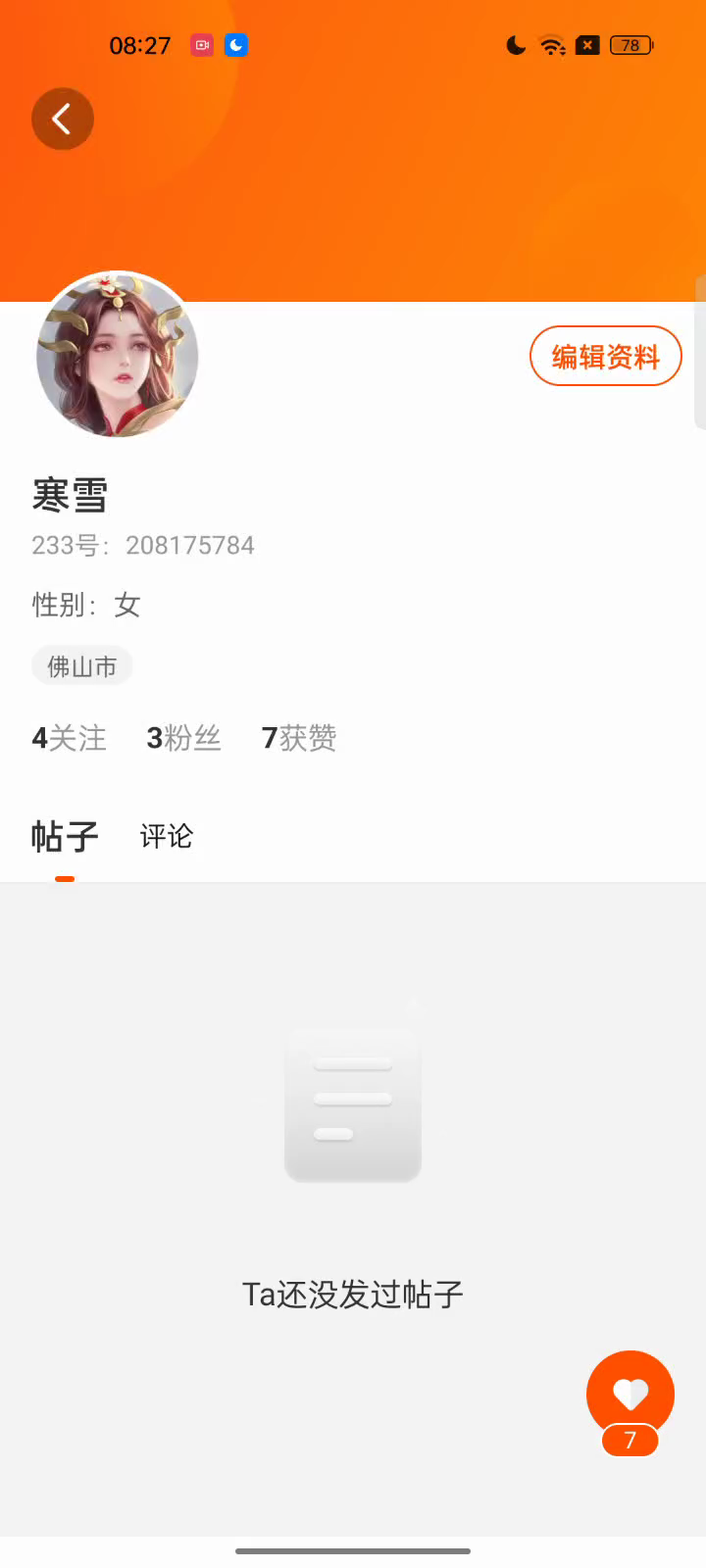Image resolution: width=706 pixels, height=1568 pixels.
Task: Switch to the 帖子 tab
Action: point(65,837)
